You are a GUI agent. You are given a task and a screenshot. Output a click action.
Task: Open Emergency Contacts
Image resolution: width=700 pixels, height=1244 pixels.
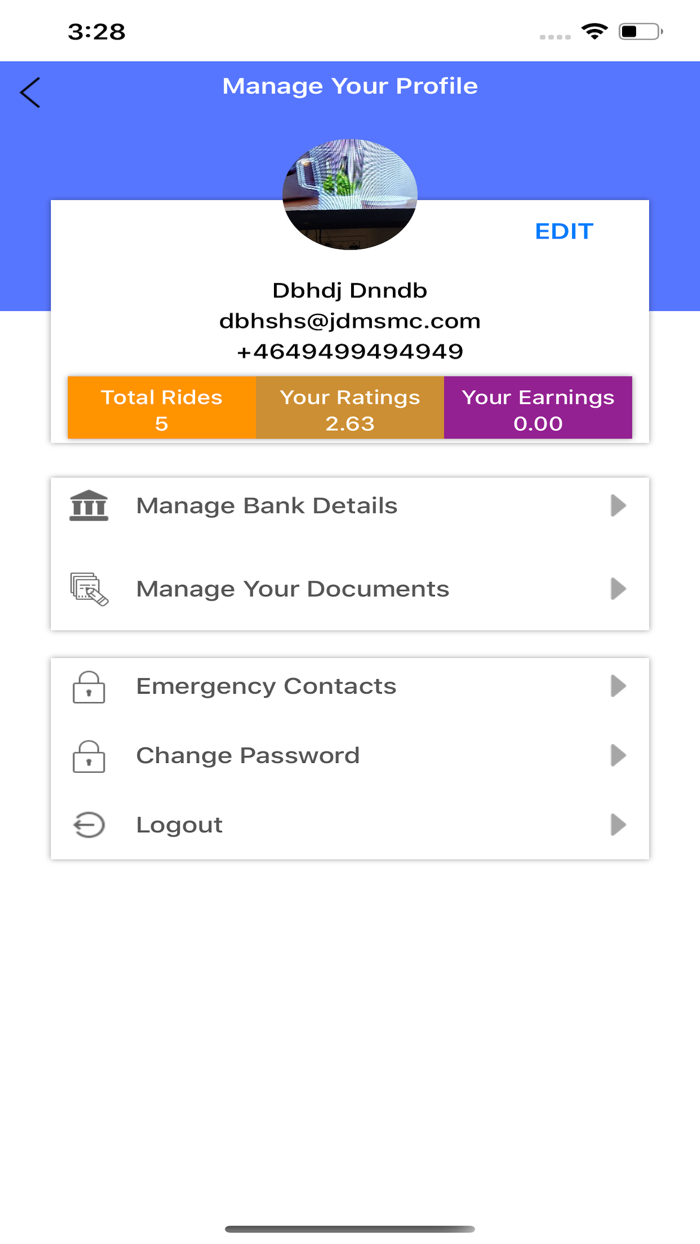coord(350,686)
